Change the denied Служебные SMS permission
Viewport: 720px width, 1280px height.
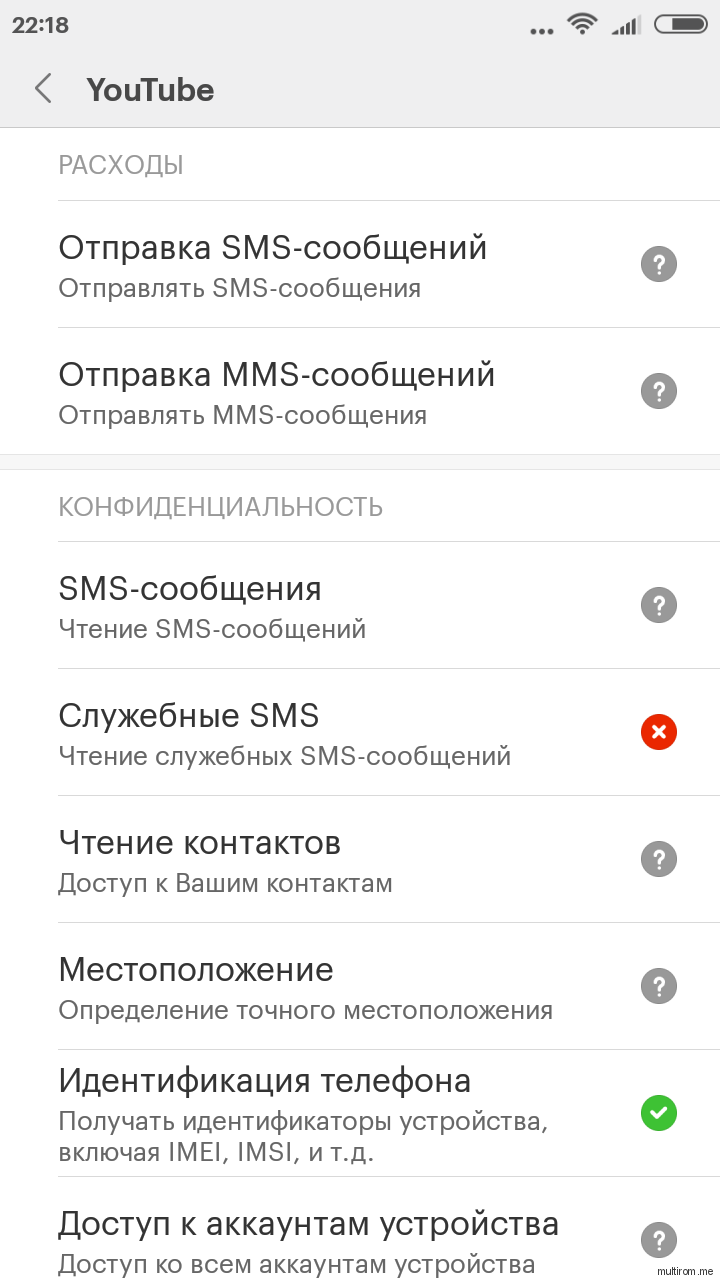click(360, 732)
